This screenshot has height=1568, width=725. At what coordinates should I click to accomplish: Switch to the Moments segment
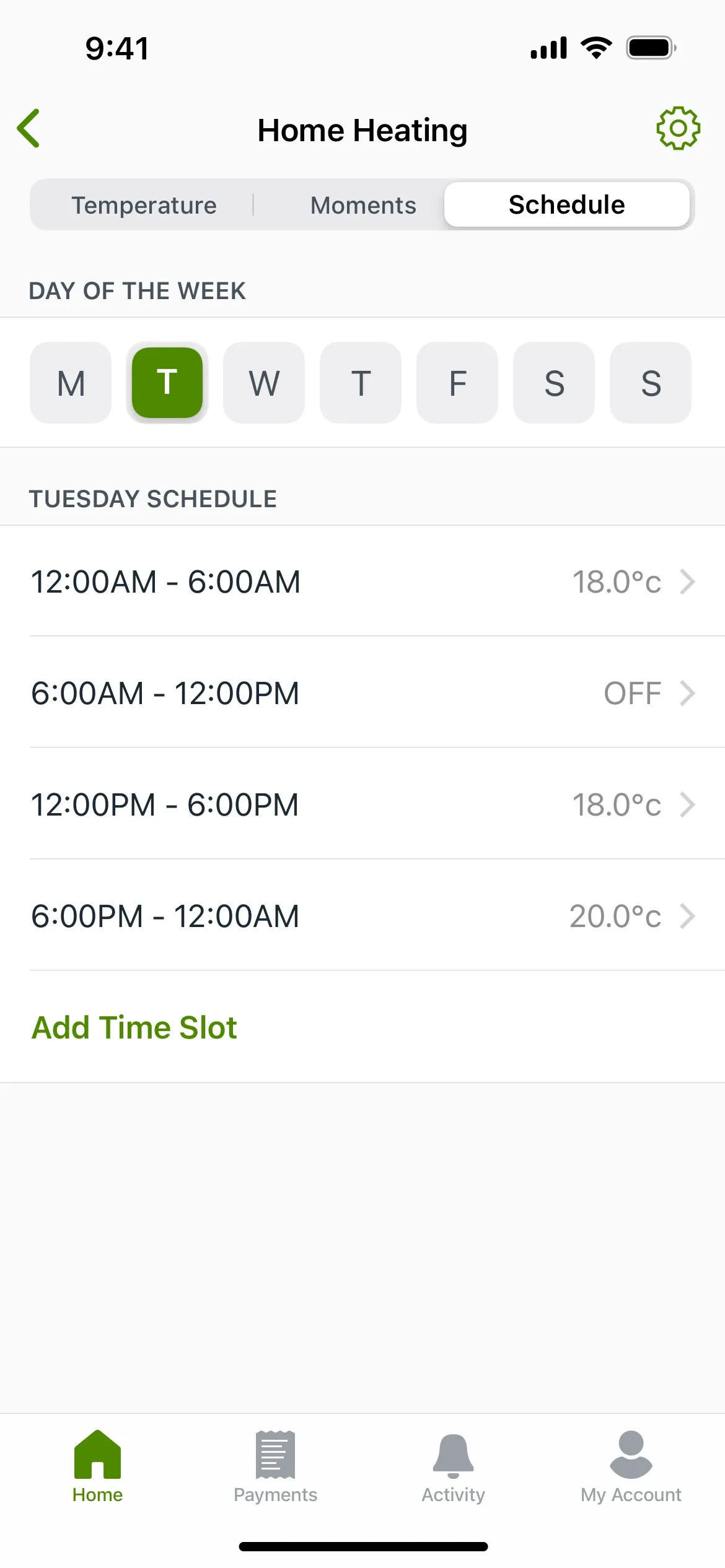click(x=363, y=205)
